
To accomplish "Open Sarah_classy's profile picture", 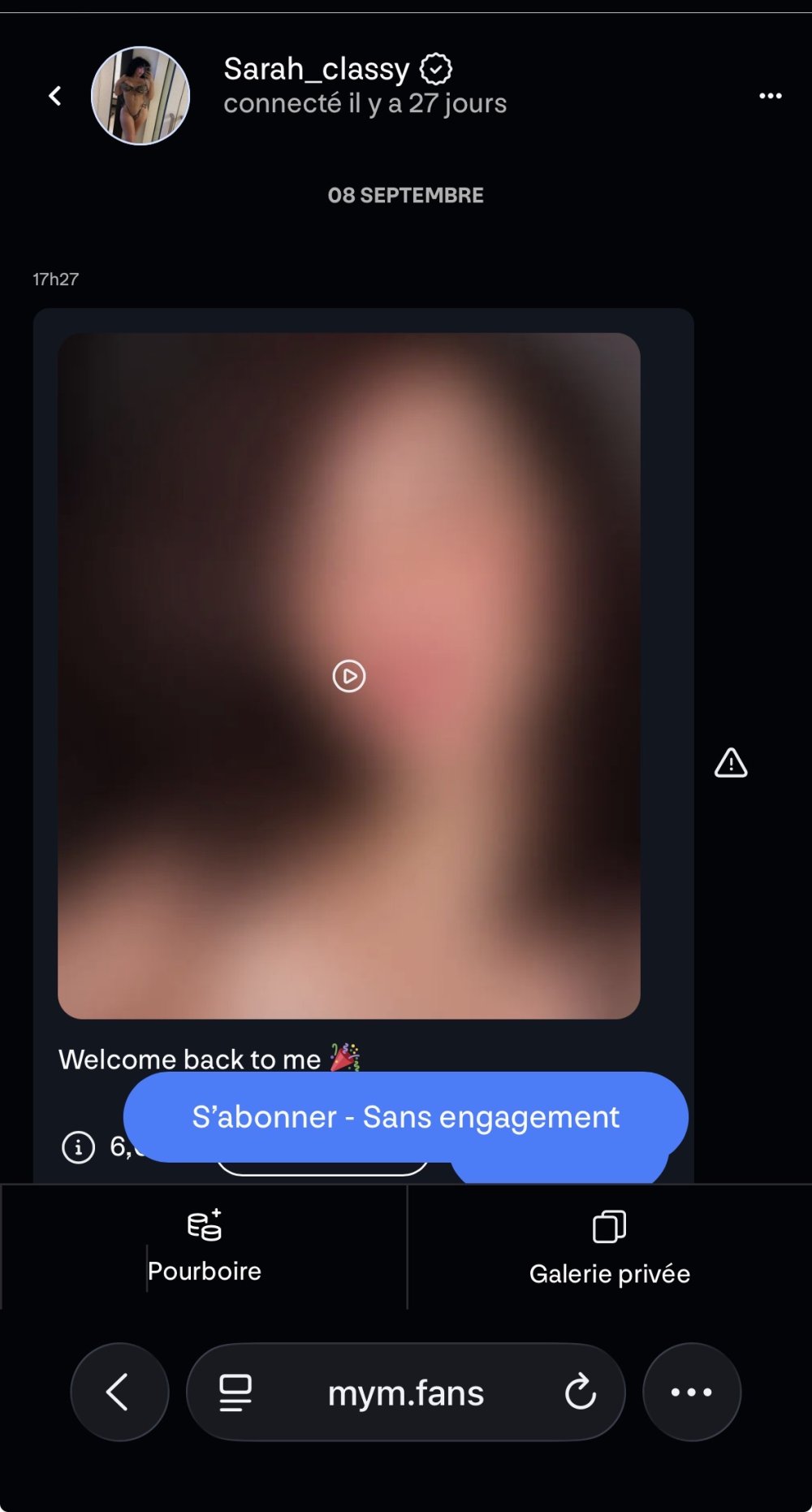I will 140,96.
